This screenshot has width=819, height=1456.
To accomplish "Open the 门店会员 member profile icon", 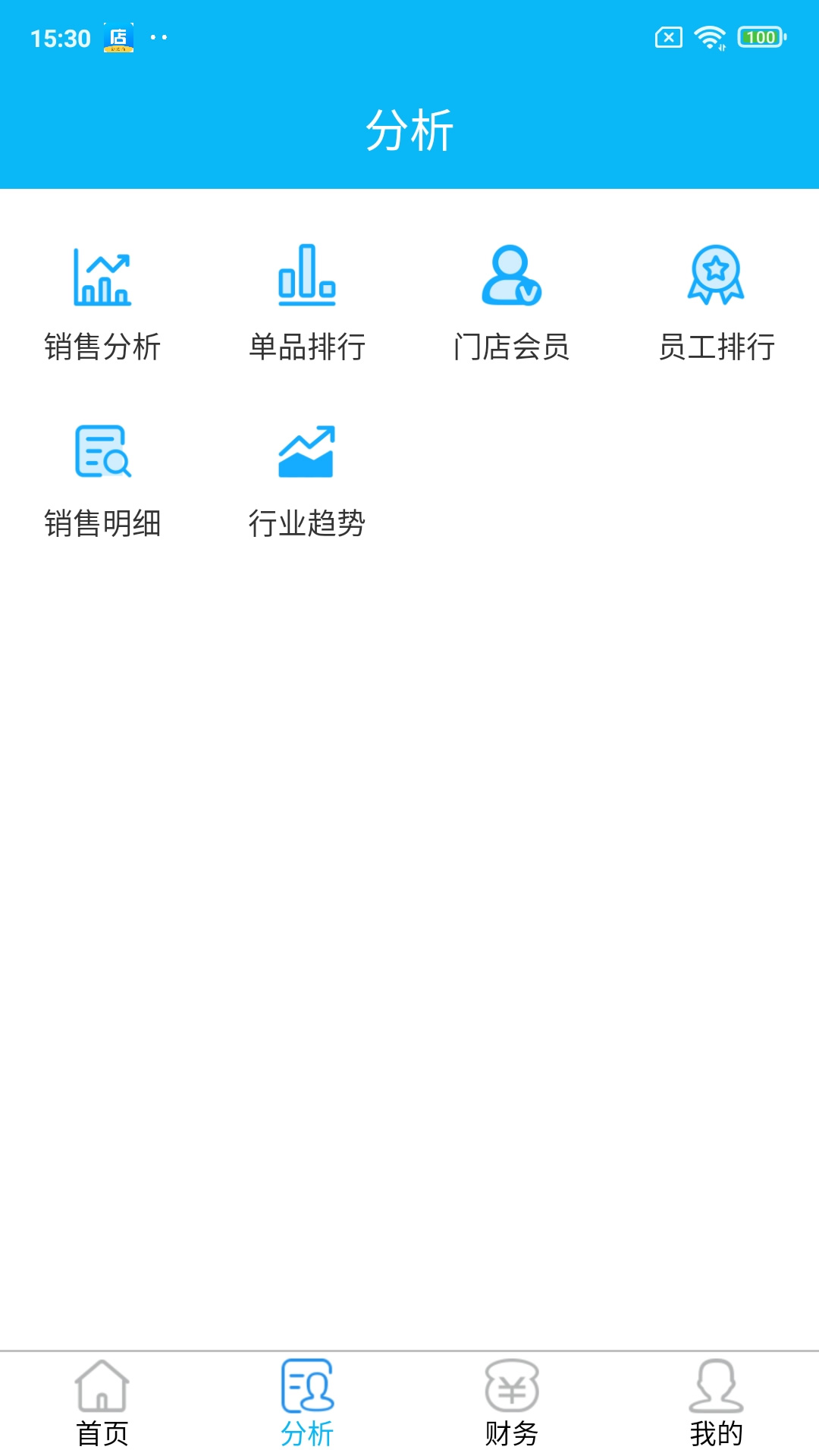I will pos(512,277).
